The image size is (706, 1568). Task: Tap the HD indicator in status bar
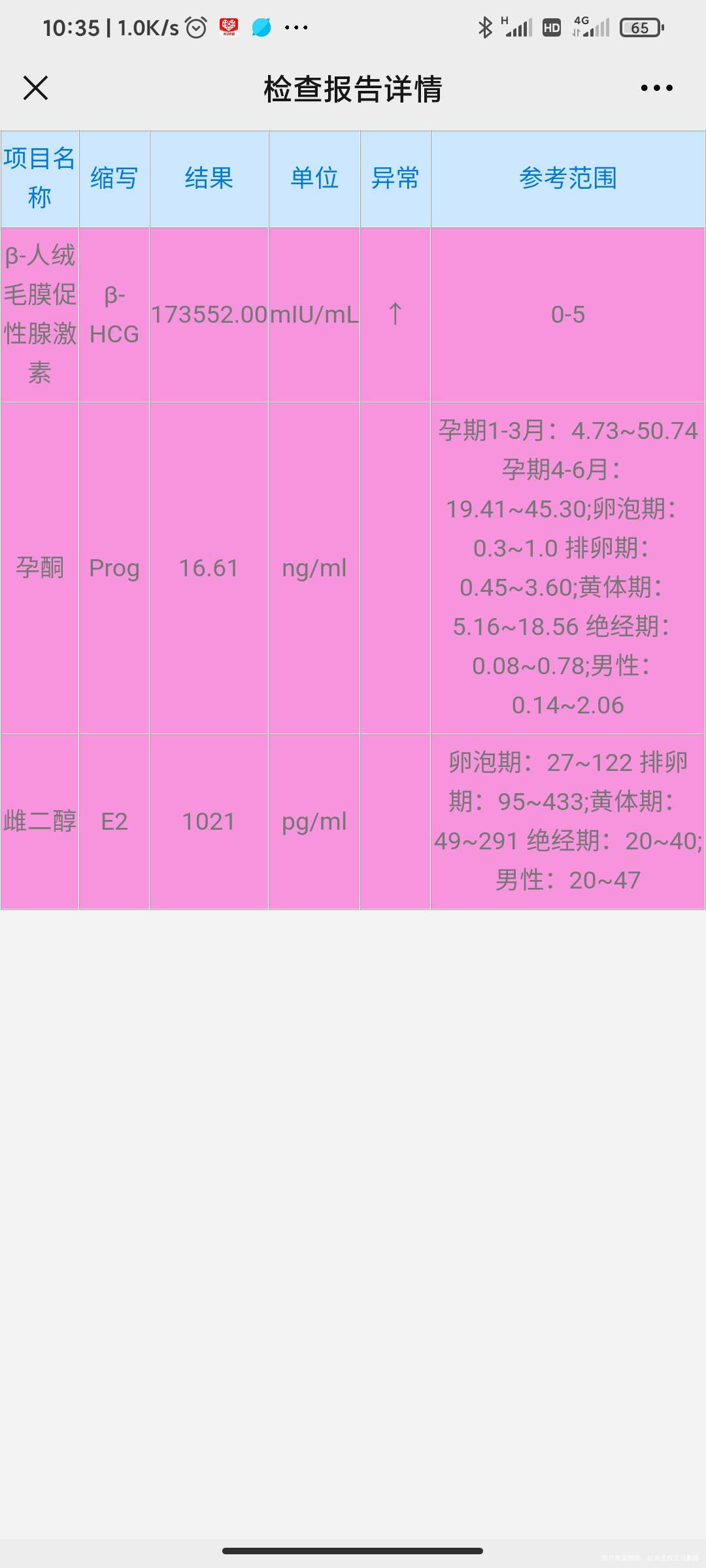tap(551, 27)
